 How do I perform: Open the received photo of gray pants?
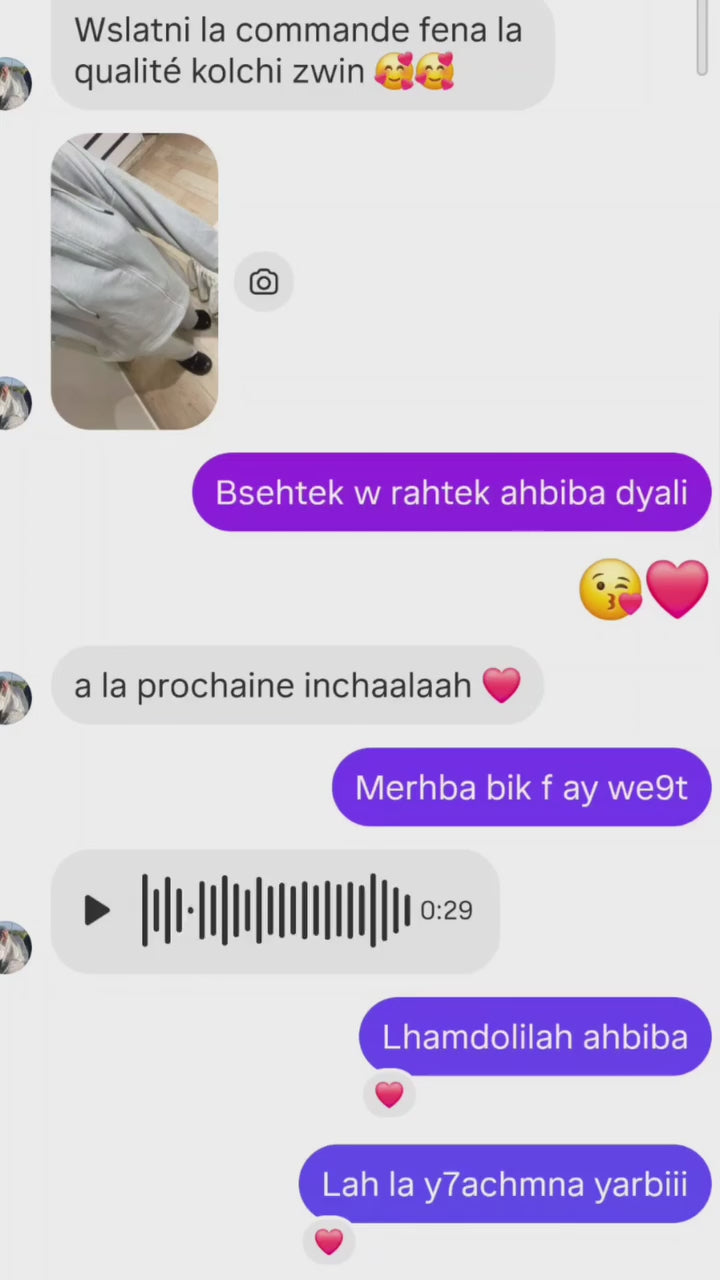click(134, 281)
